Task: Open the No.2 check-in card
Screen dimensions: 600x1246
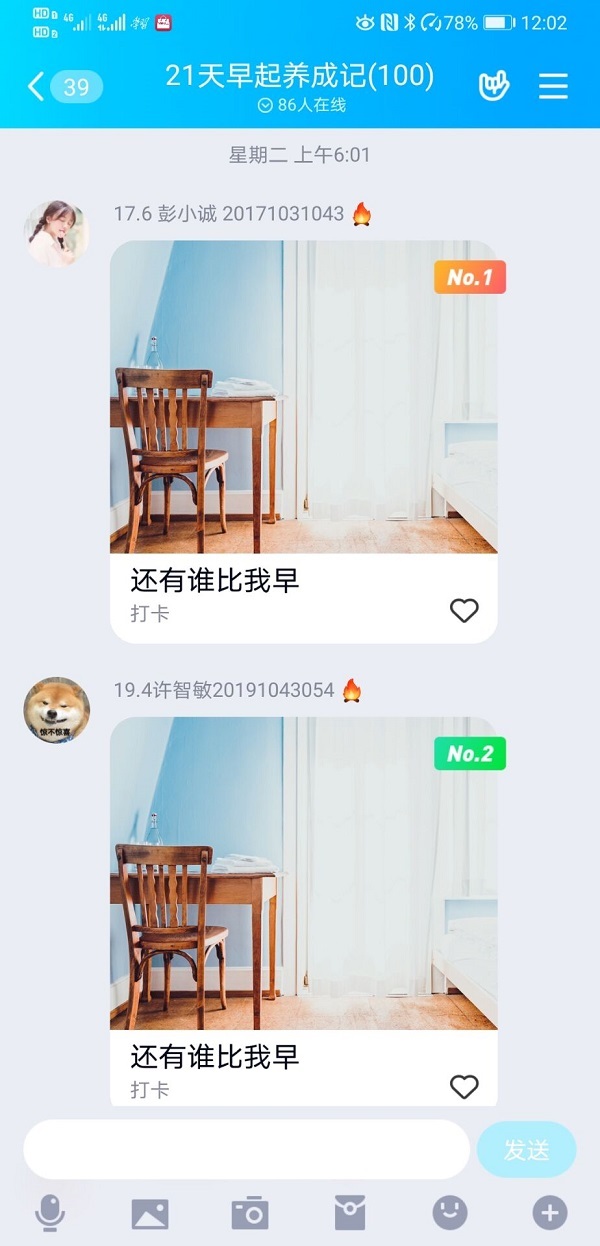Action: (x=303, y=911)
